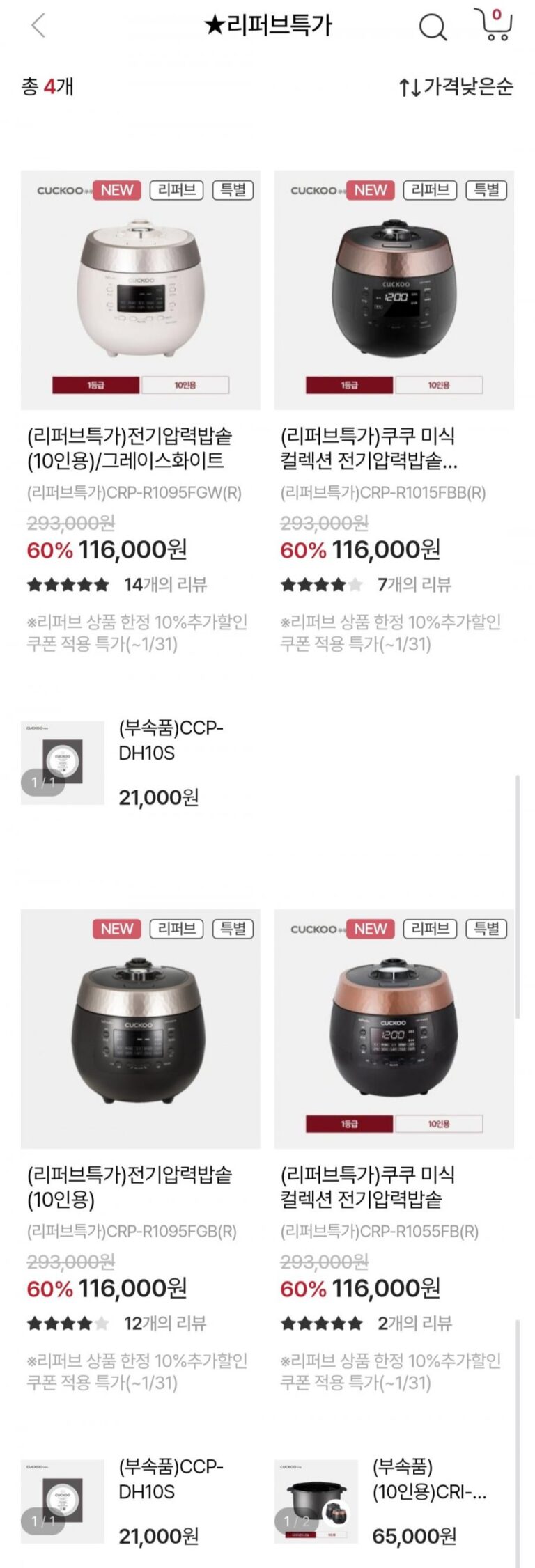Image resolution: width=535 pixels, height=1568 pixels.
Task: Open the search magnifier icon
Action: (432, 27)
